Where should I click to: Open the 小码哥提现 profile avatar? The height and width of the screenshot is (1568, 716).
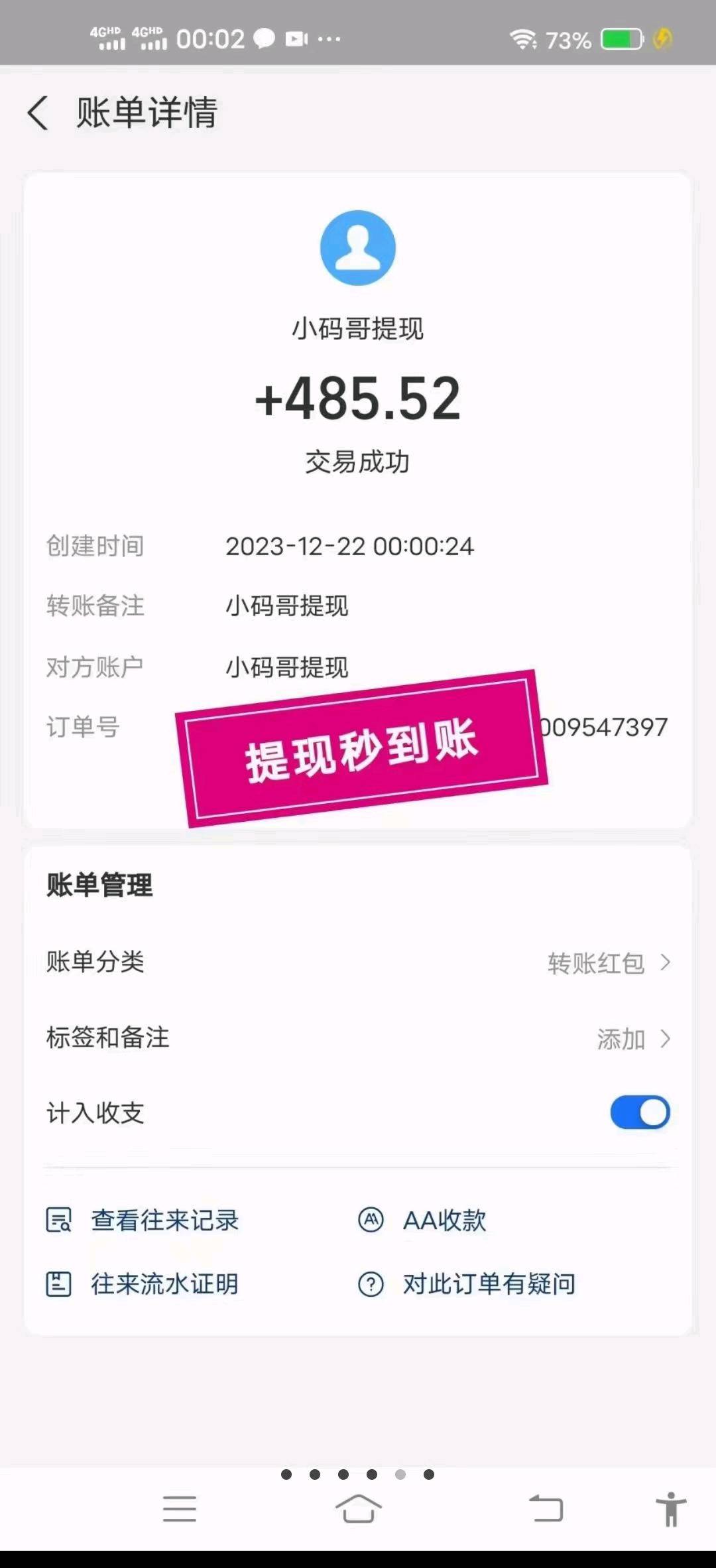pos(358,248)
